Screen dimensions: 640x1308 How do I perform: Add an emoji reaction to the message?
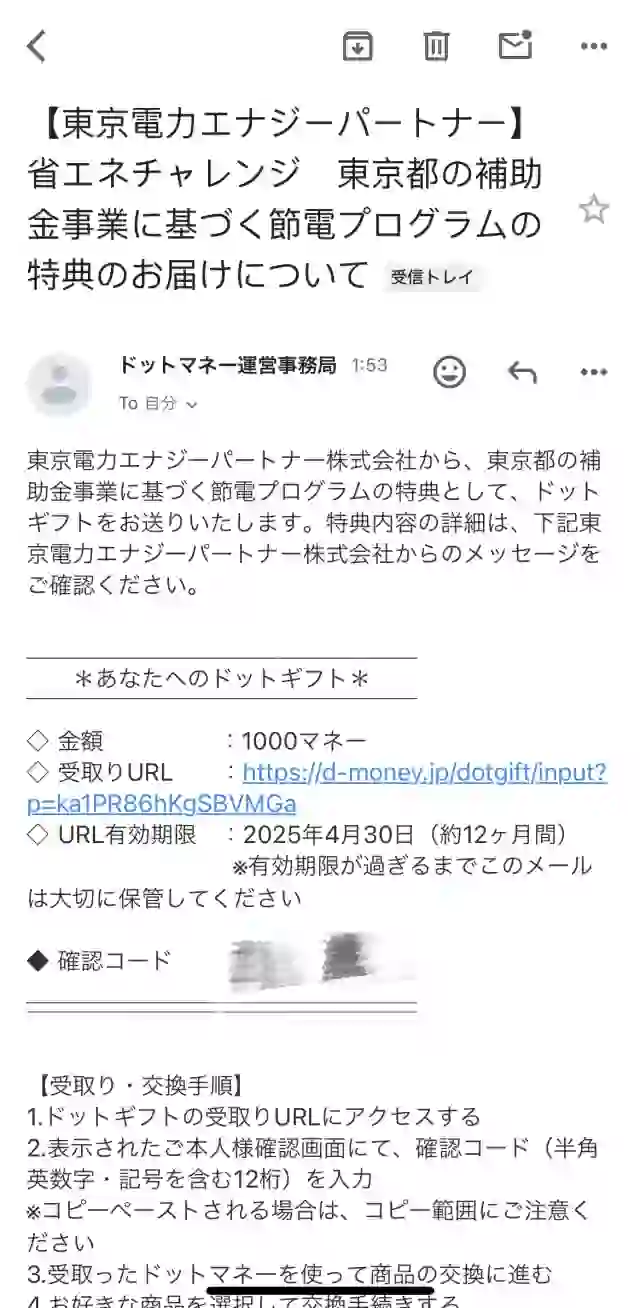click(449, 372)
